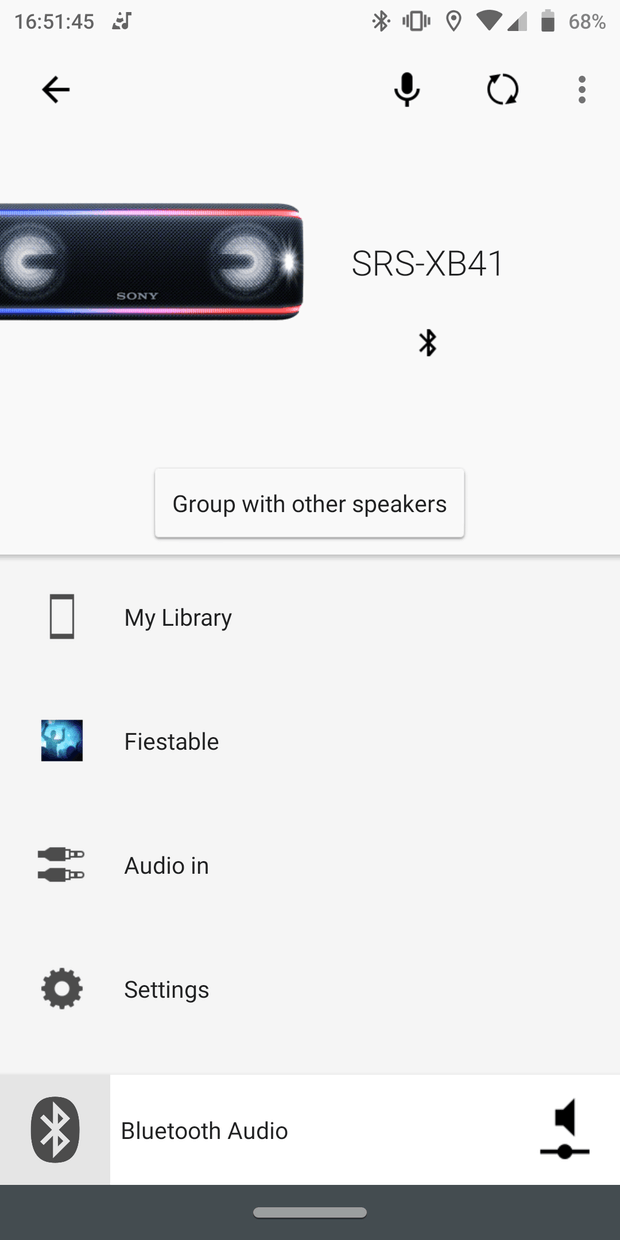Tap Group with other speakers

coord(309,504)
